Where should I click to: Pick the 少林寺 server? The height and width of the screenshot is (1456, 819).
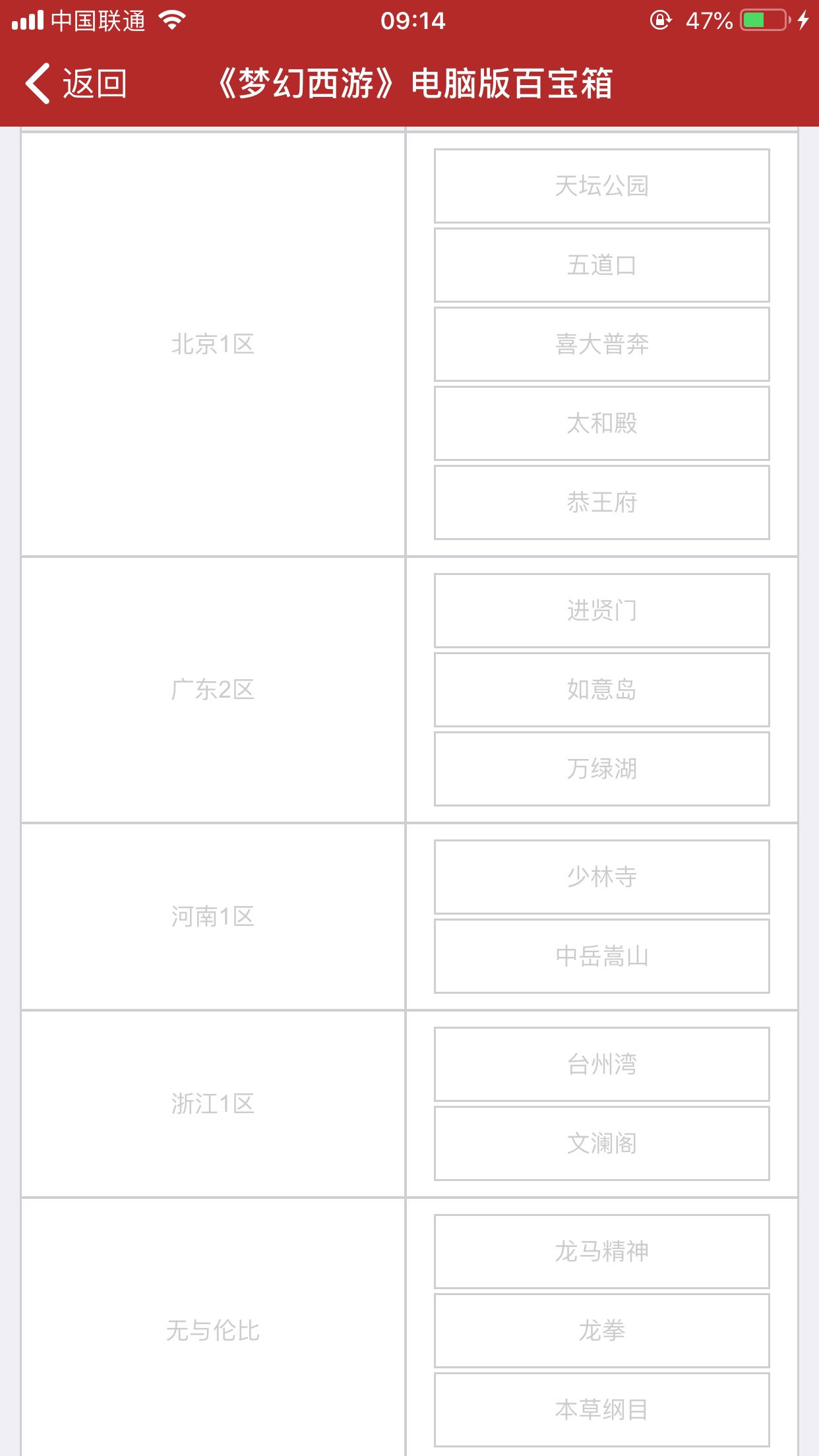click(601, 877)
